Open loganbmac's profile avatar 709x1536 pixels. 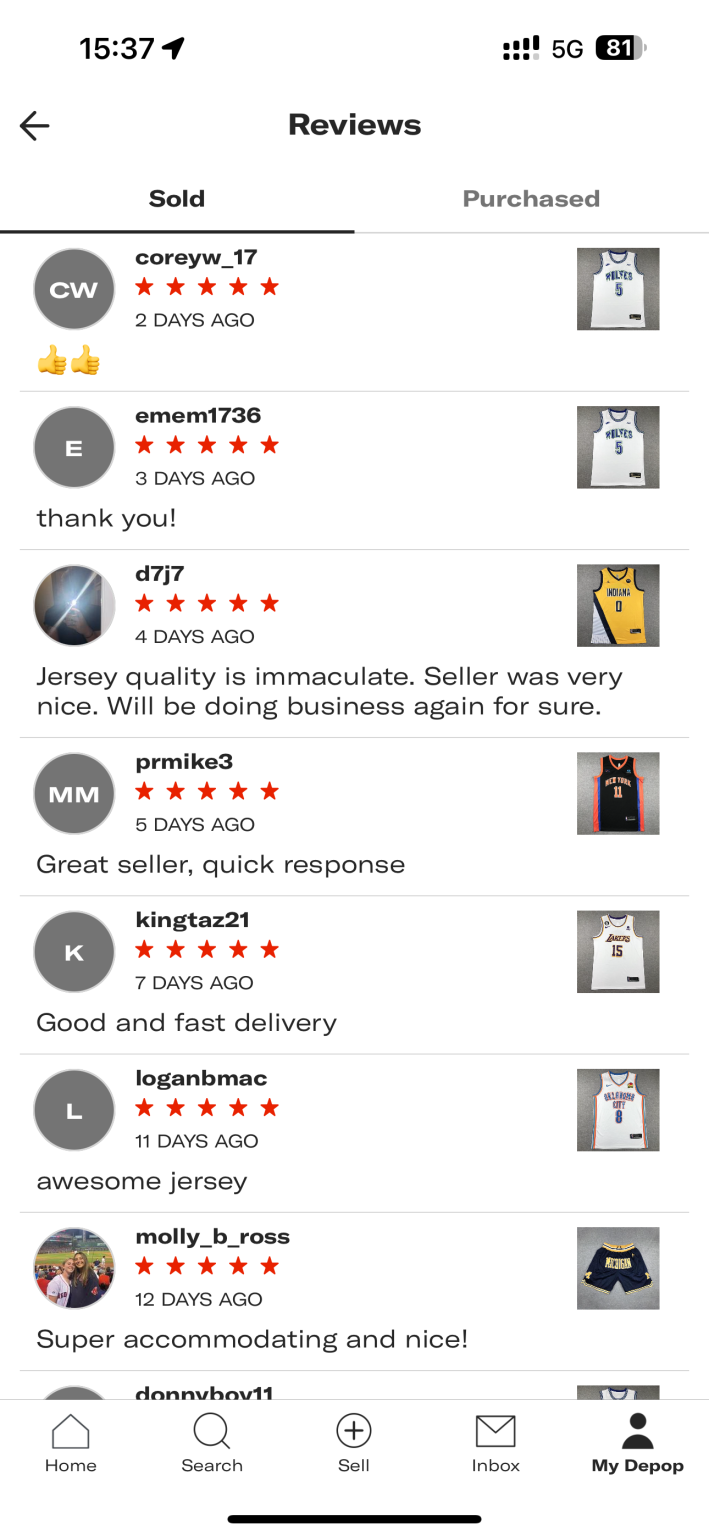74,1110
